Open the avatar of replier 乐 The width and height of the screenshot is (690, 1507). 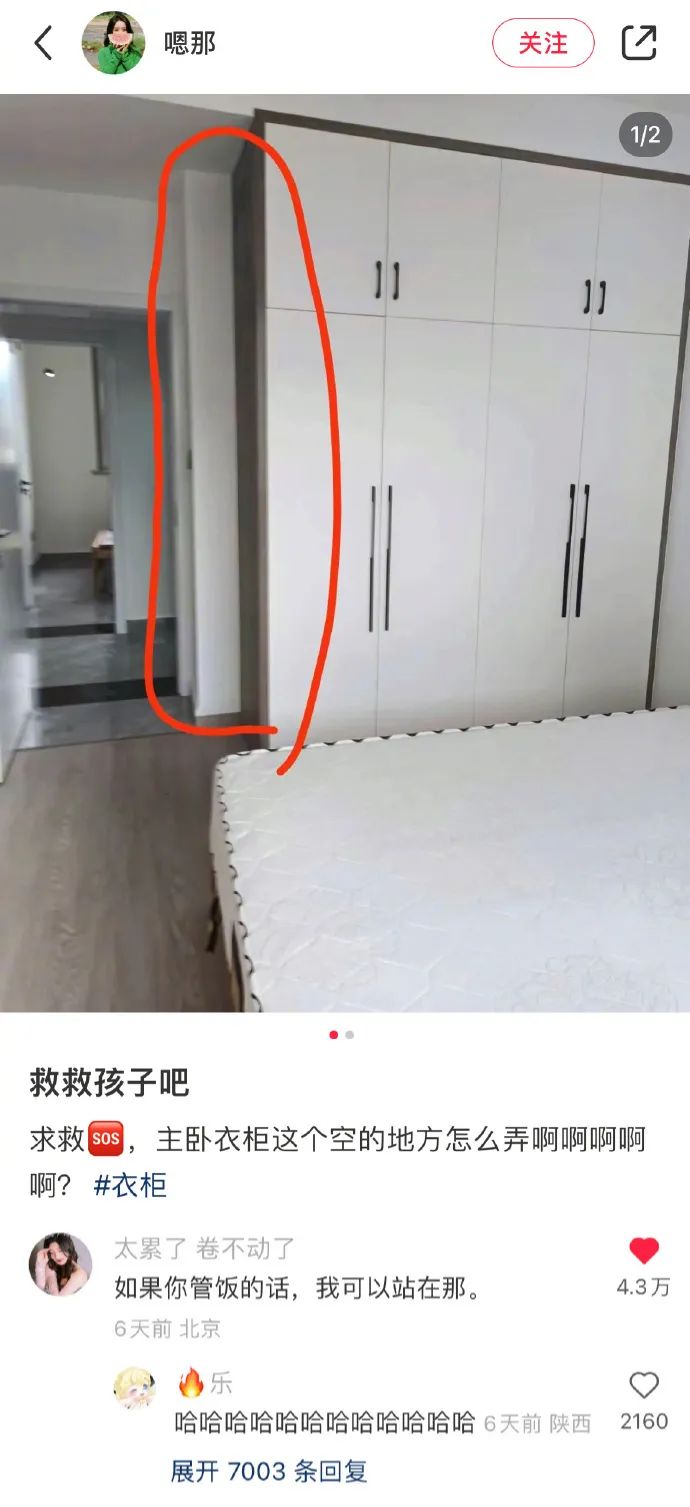click(135, 1387)
